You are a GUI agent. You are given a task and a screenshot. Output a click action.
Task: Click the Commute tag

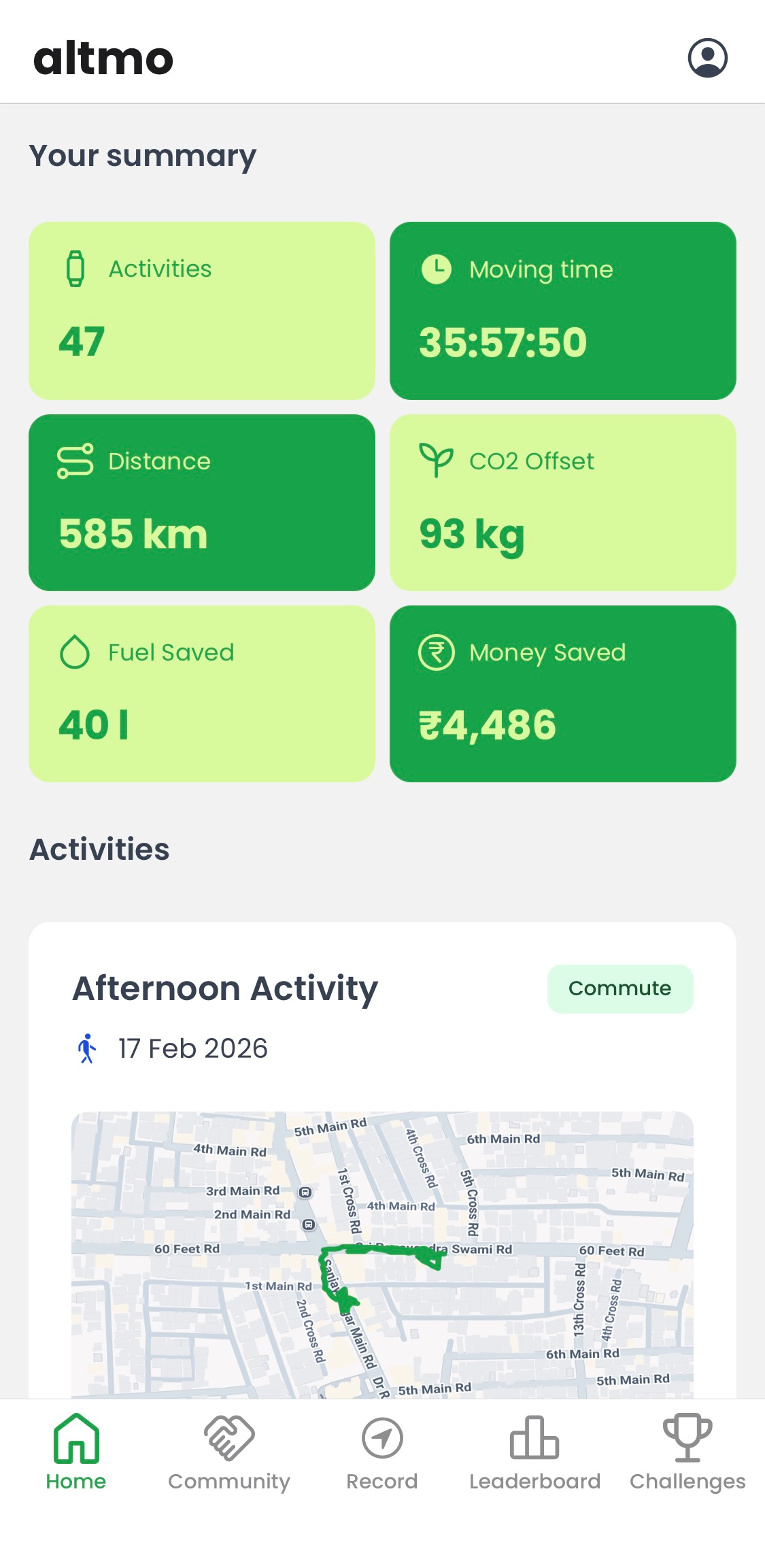(619, 988)
